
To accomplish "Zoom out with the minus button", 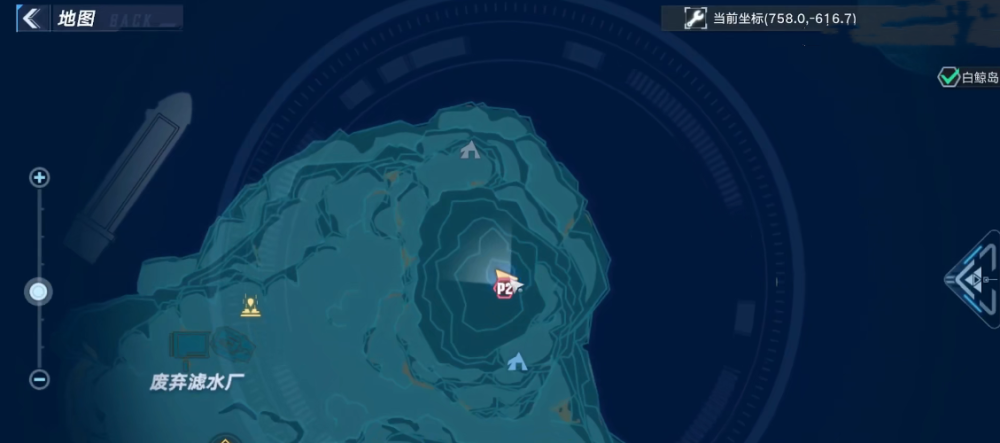I will 39,379.
